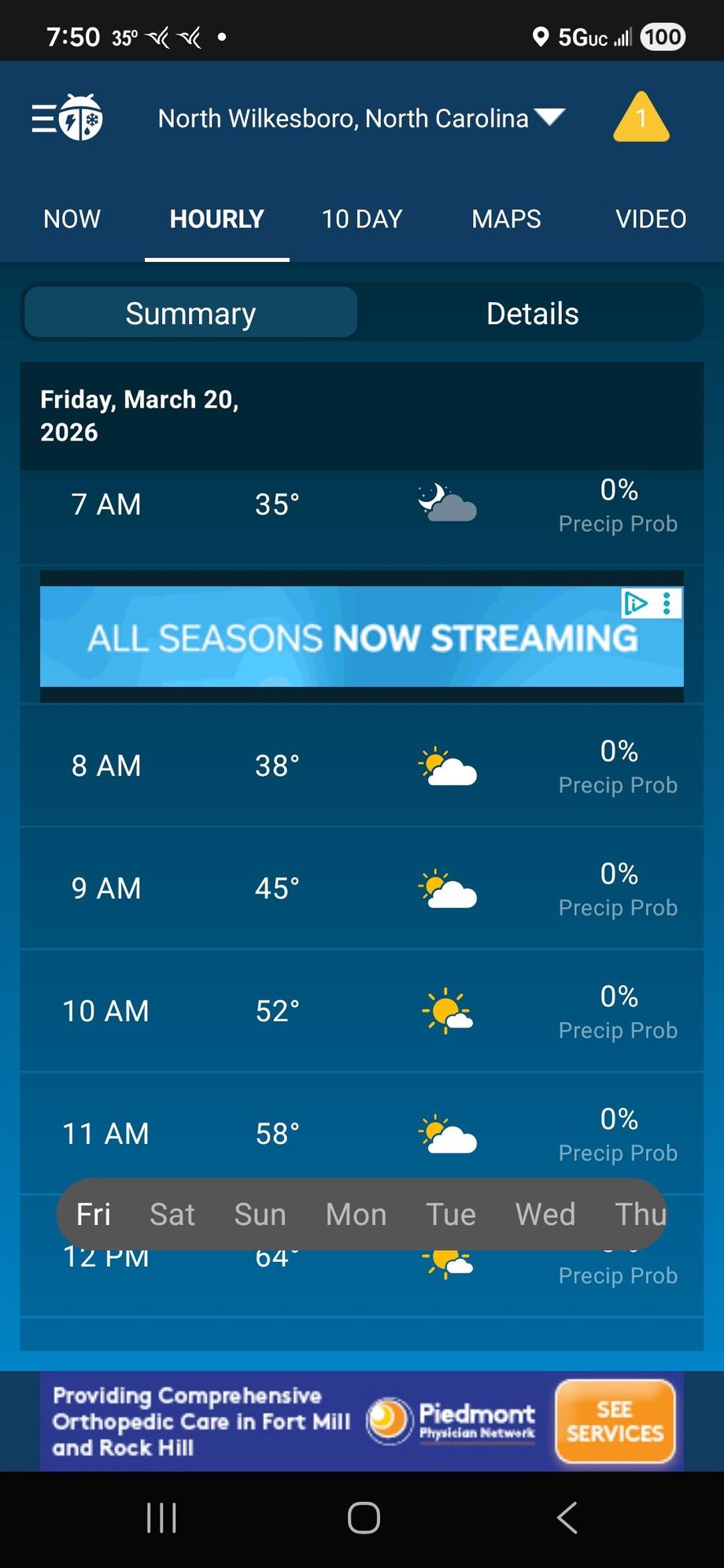
Task: Jump to Thu in the day selector
Action: (x=639, y=1214)
